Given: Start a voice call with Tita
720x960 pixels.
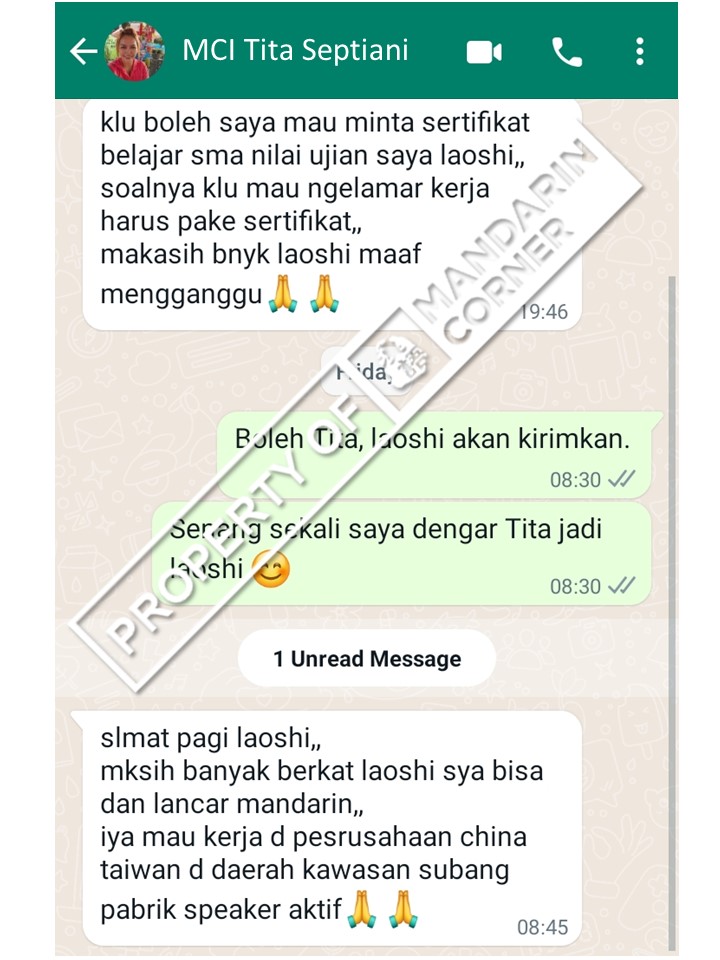Looking at the screenshot, I should [x=567, y=52].
